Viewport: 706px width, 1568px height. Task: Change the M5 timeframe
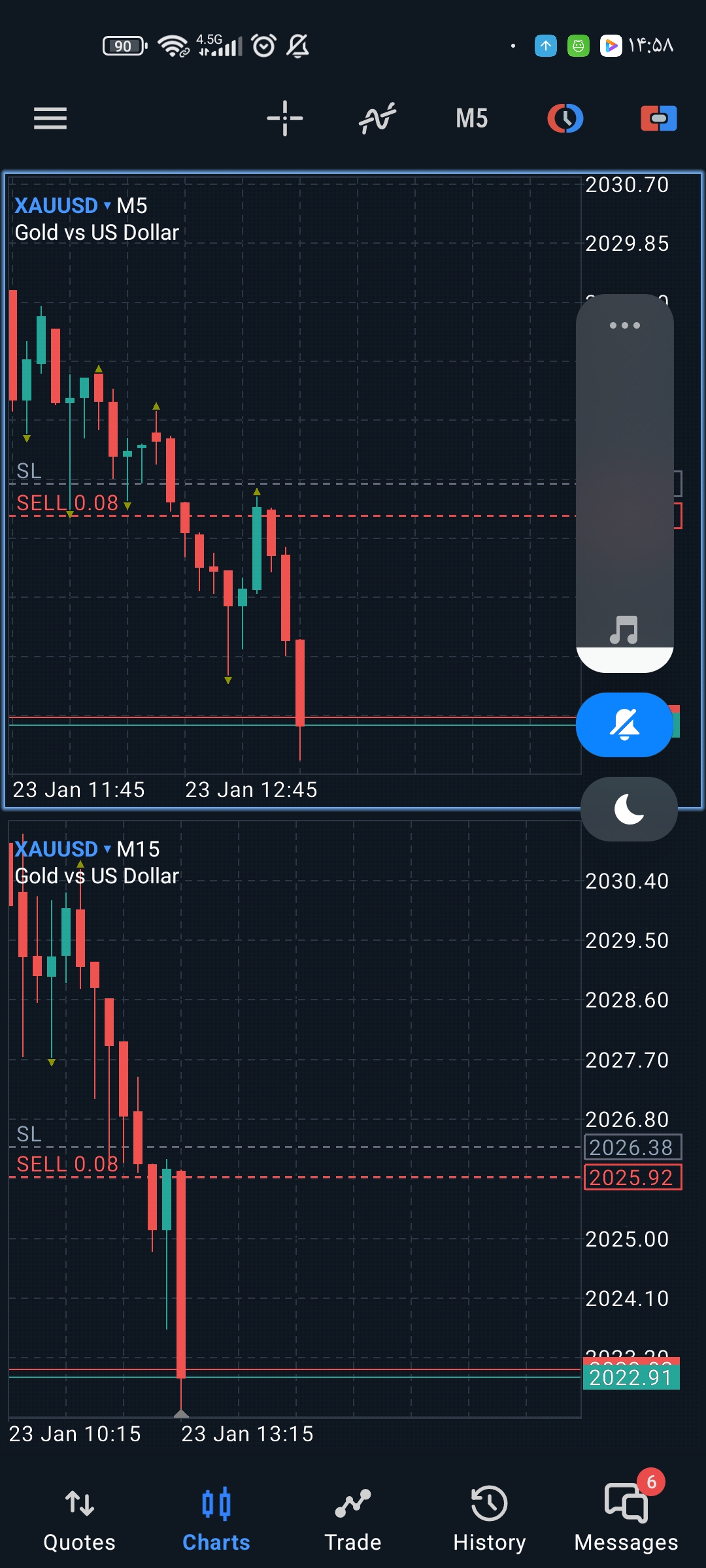471,118
